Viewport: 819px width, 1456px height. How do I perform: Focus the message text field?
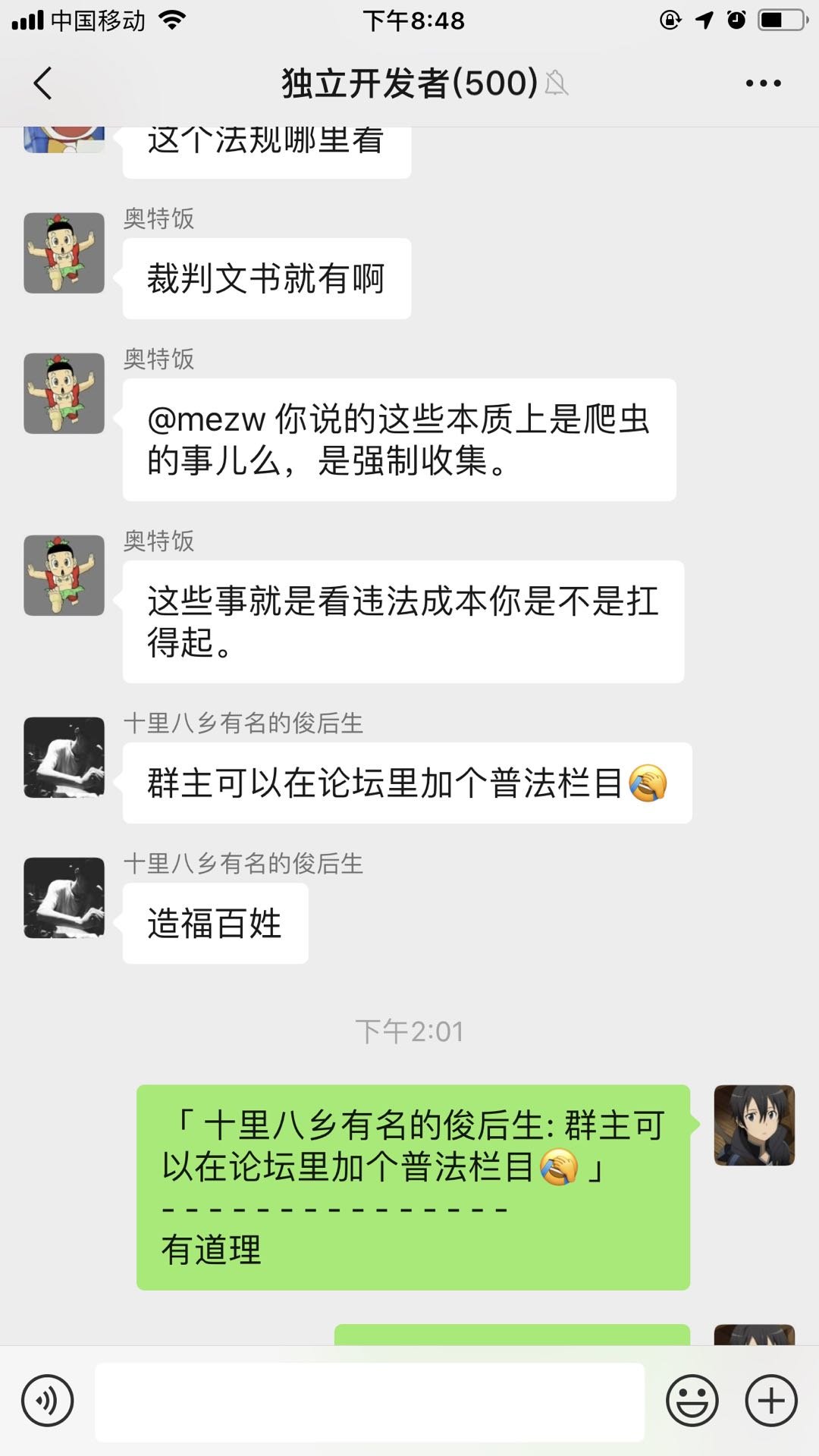pyautogui.click(x=369, y=1402)
